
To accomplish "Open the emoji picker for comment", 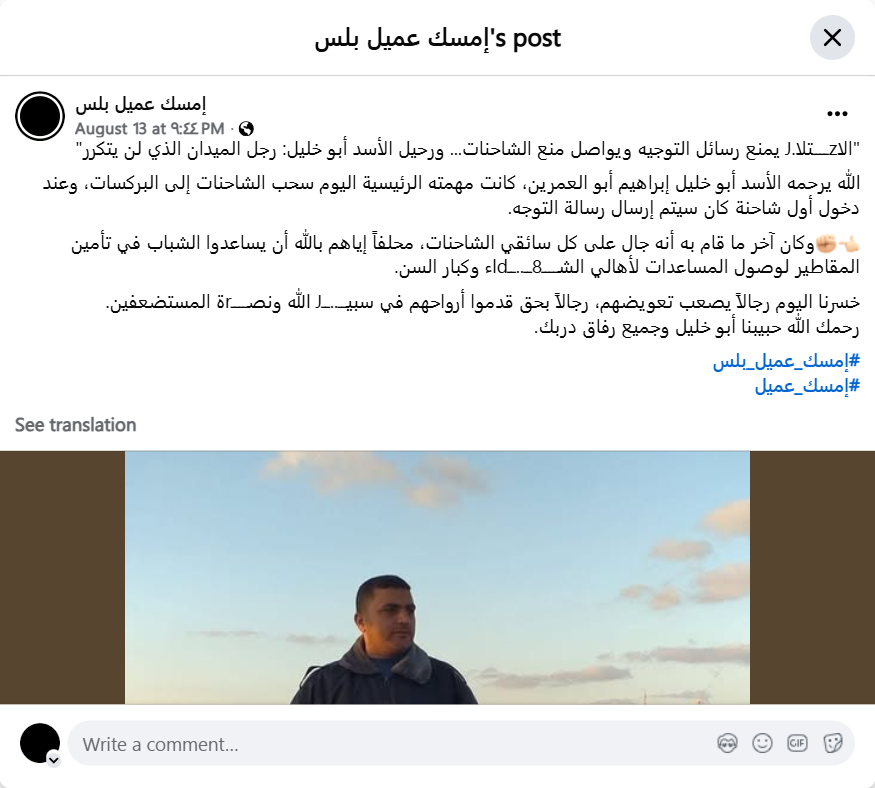I will 762,743.
